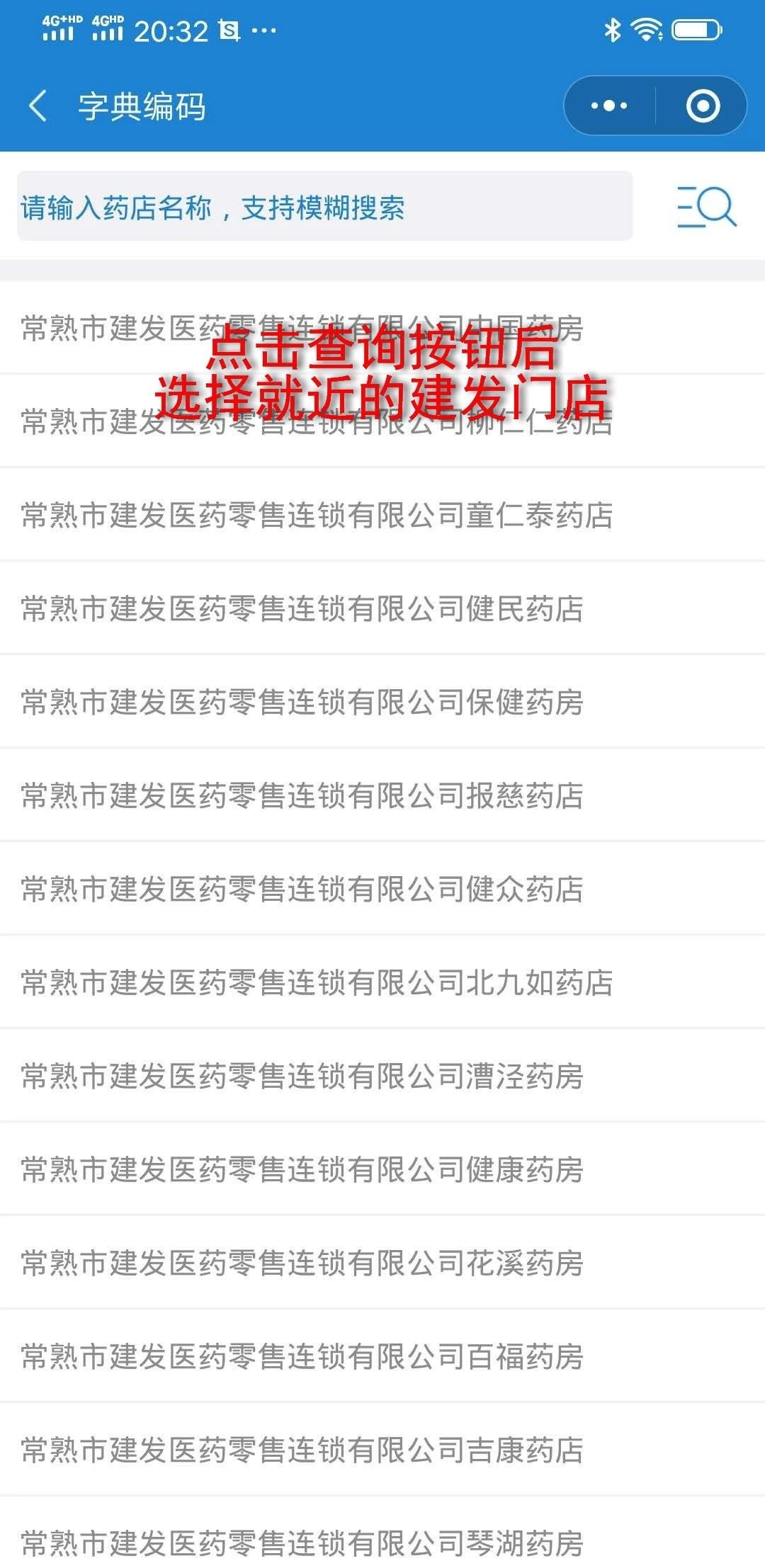This screenshot has height=1568, width=765.
Task: Pick 报慈药店 from the list
Action: pyautogui.click(x=302, y=795)
